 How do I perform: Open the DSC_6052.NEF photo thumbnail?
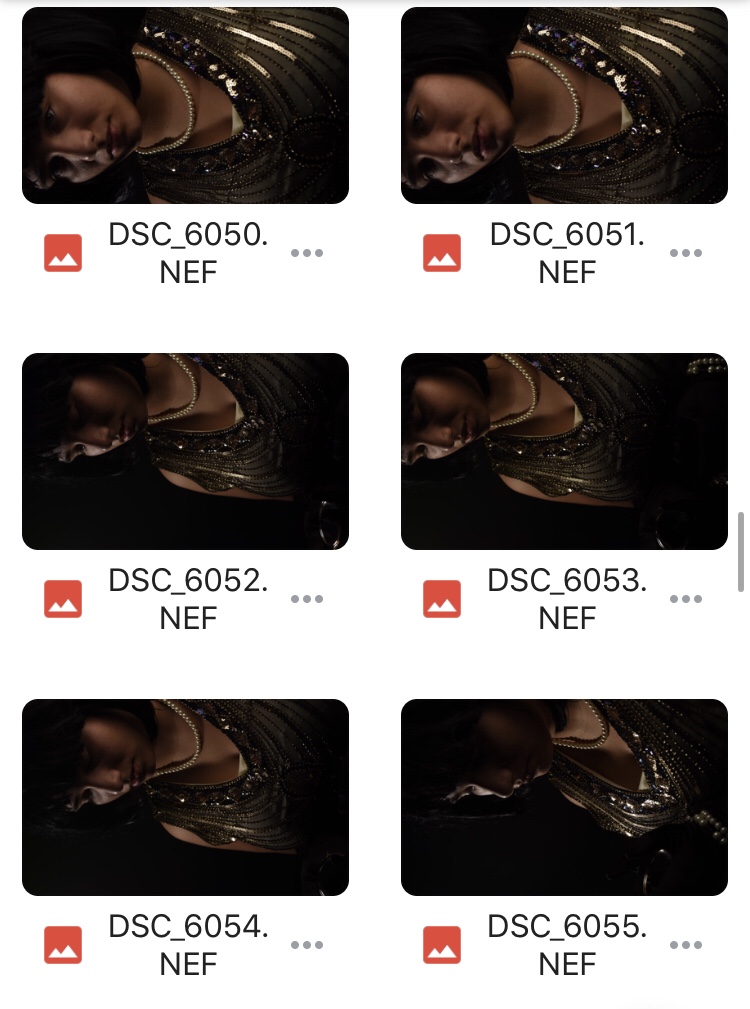coord(185,451)
